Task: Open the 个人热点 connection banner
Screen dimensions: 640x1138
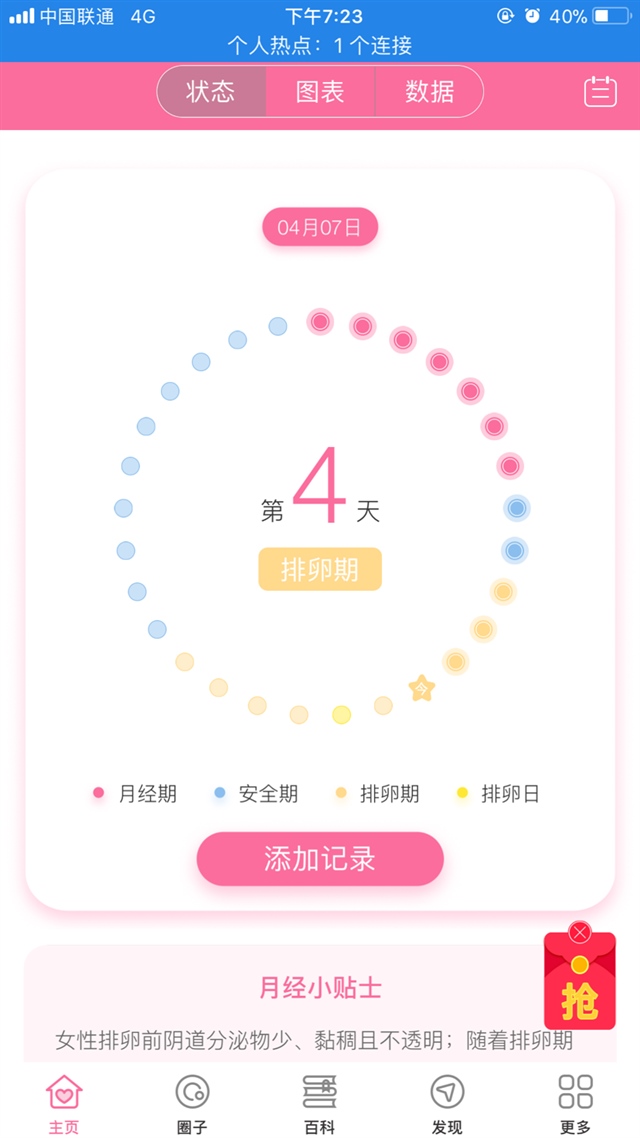Action: pos(320,46)
